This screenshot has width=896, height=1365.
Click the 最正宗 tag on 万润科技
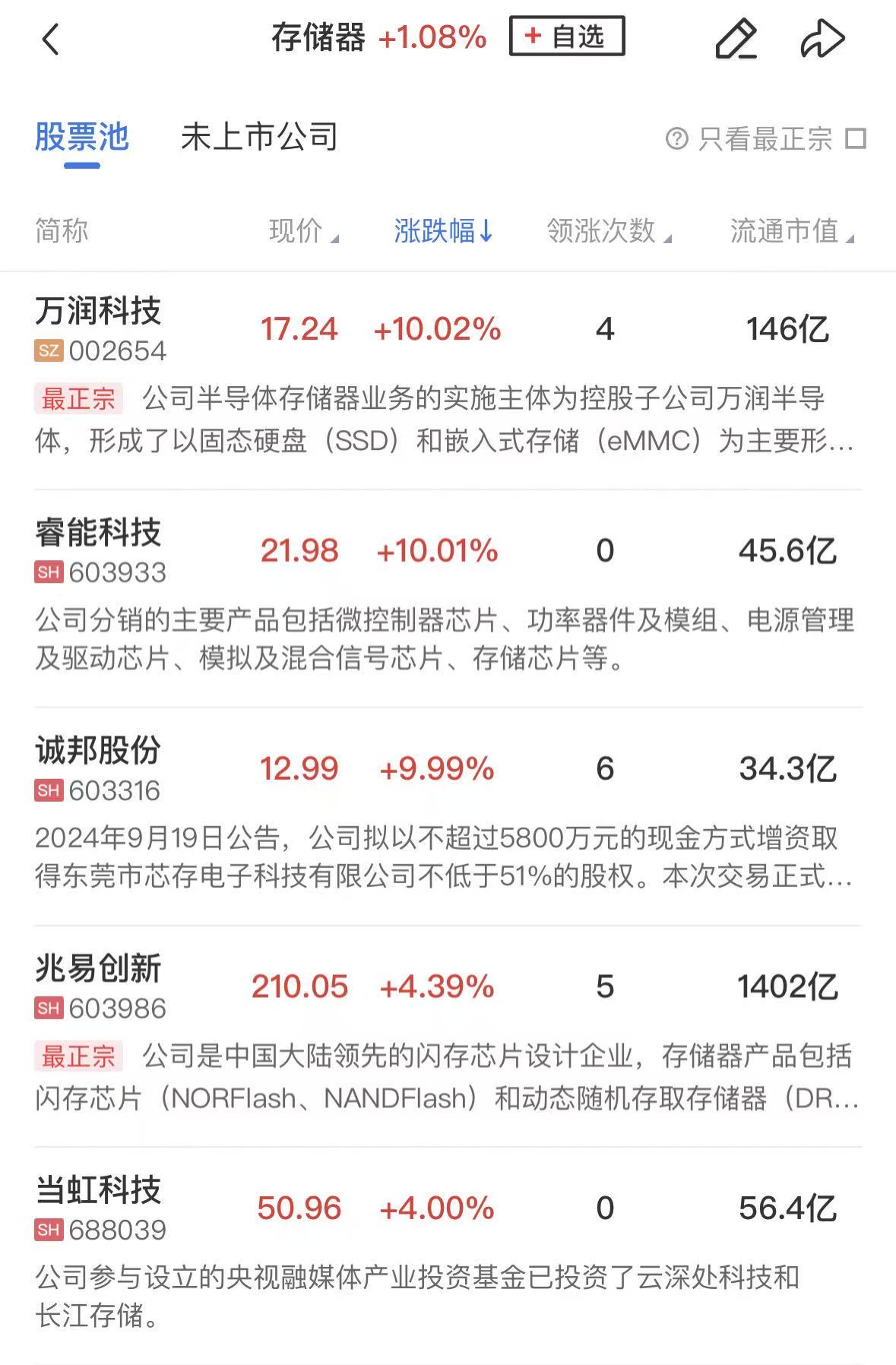coord(77,397)
